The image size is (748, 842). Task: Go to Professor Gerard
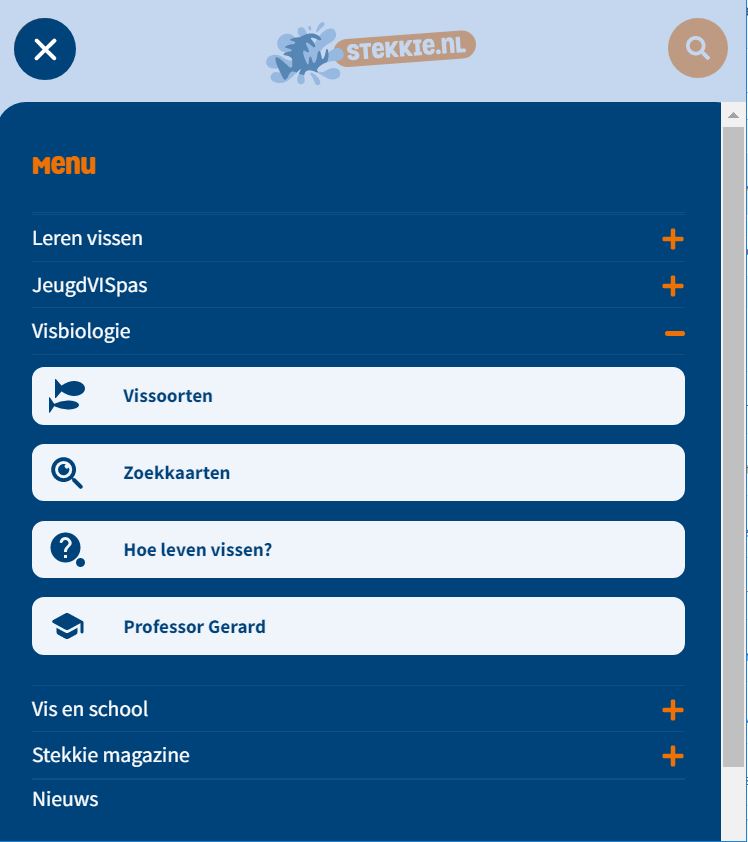(358, 627)
